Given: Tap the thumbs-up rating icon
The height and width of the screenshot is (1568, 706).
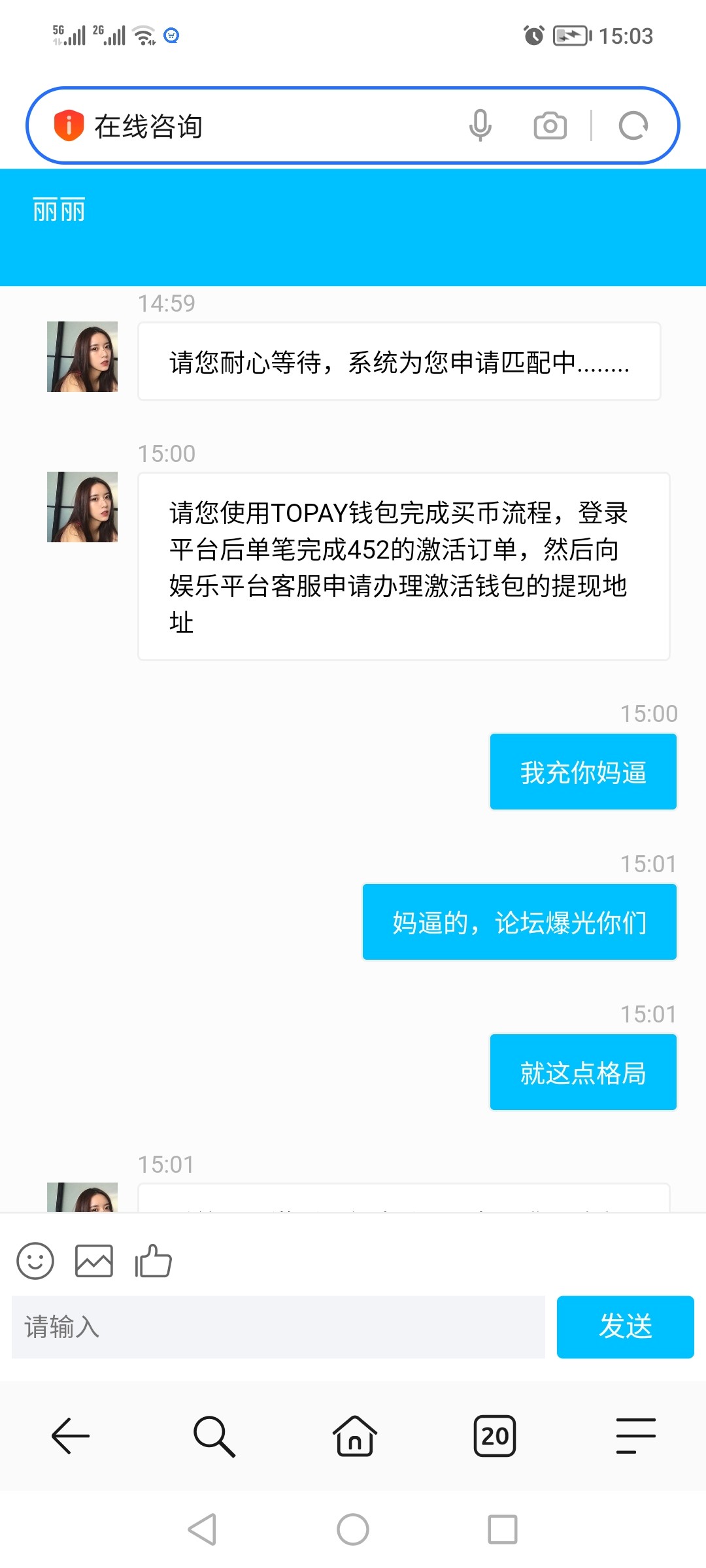Looking at the screenshot, I should [x=153, y=1260].
